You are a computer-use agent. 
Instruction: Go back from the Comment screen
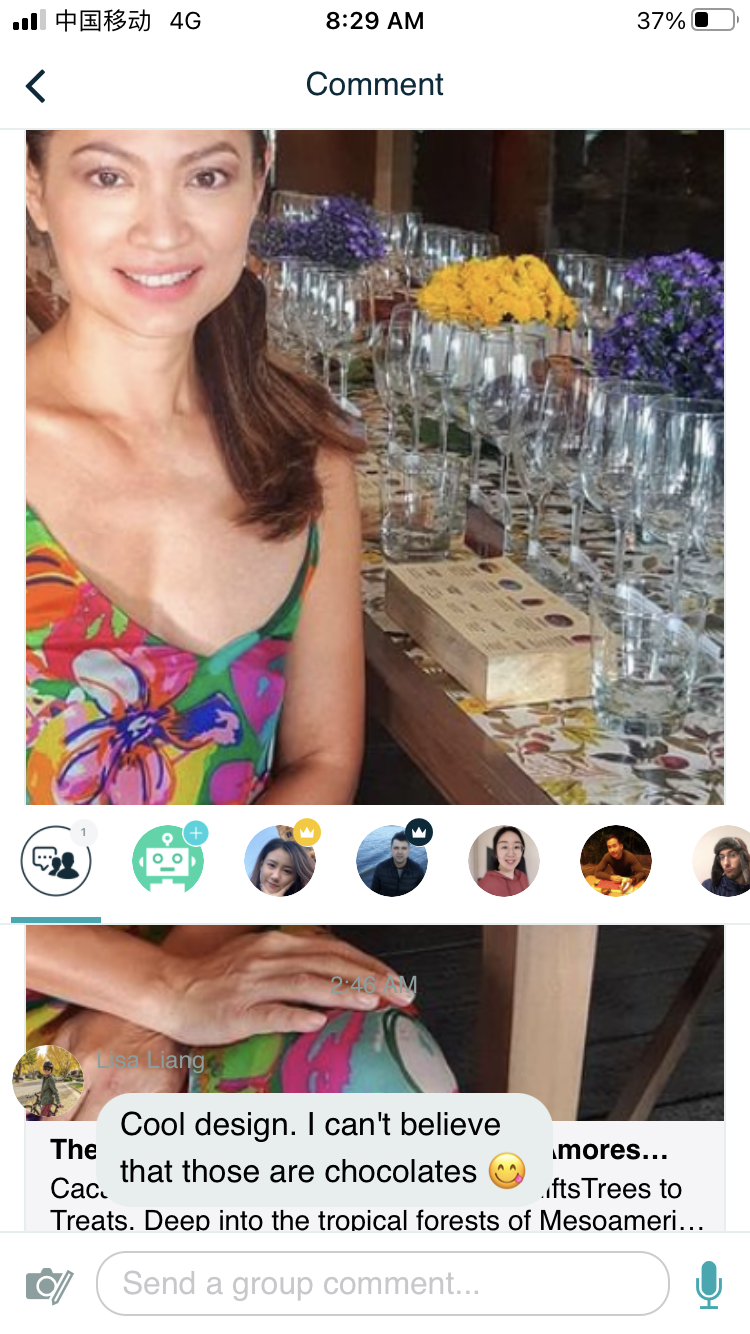(36, 86)
